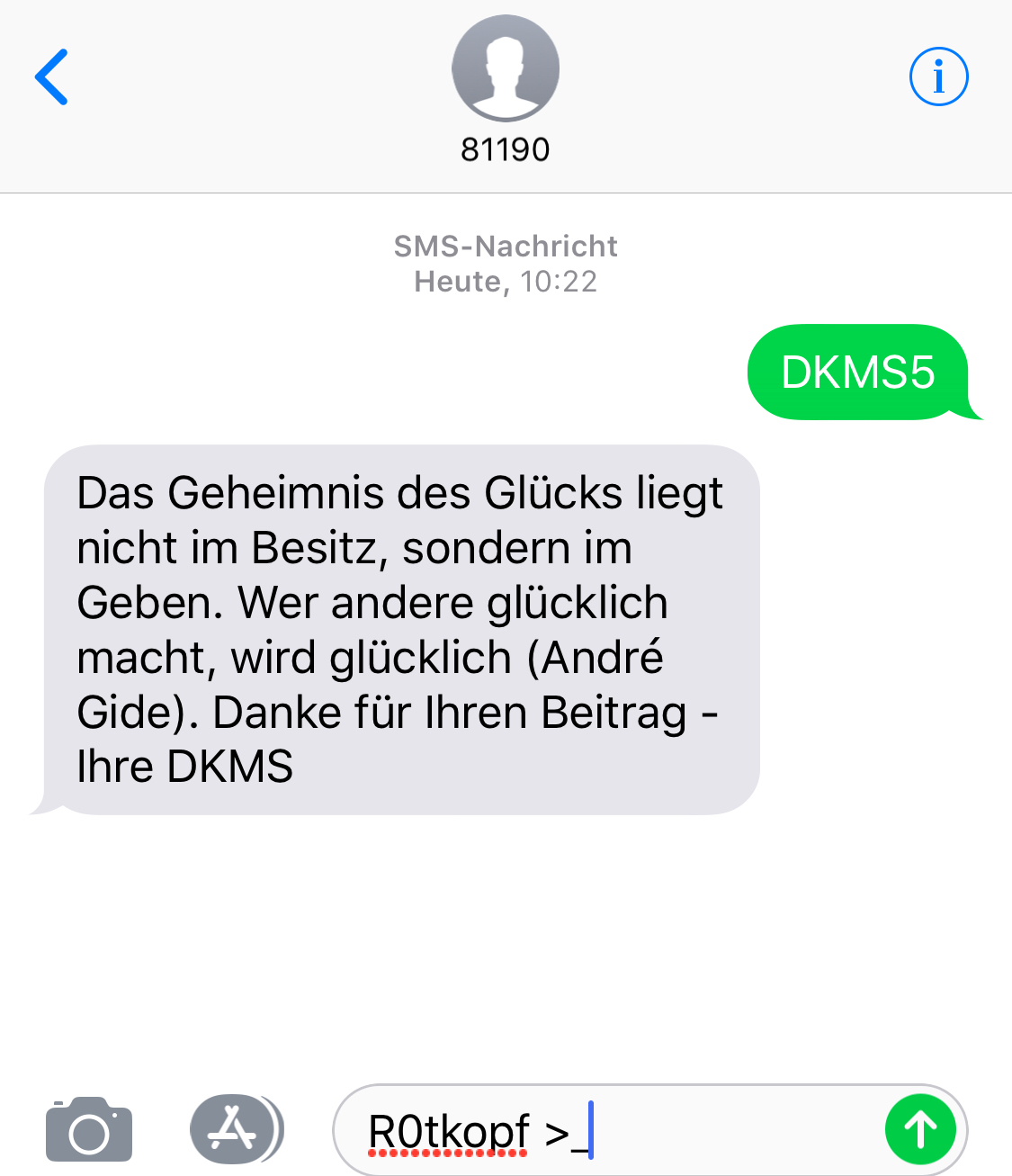Send the typed message
Image resolution: width=1012 pixels, height=1176 pixels.
(920, 1129)
